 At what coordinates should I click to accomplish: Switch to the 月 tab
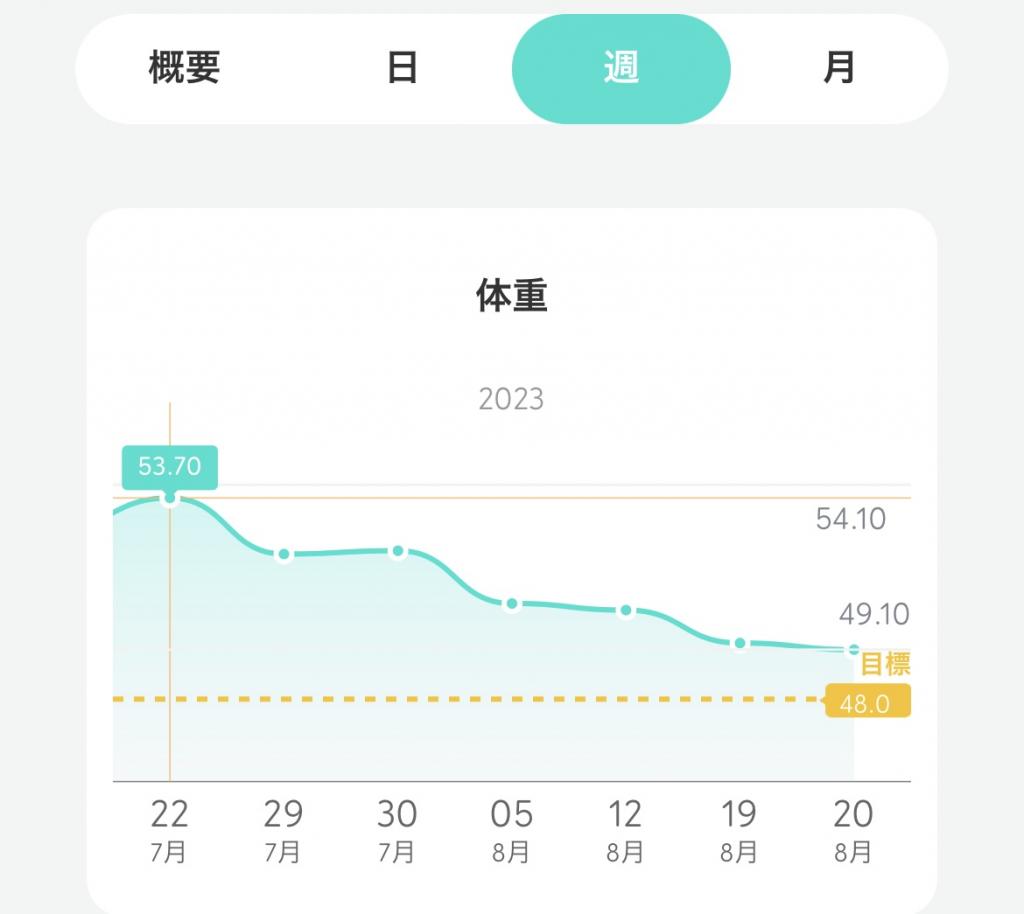839,68
